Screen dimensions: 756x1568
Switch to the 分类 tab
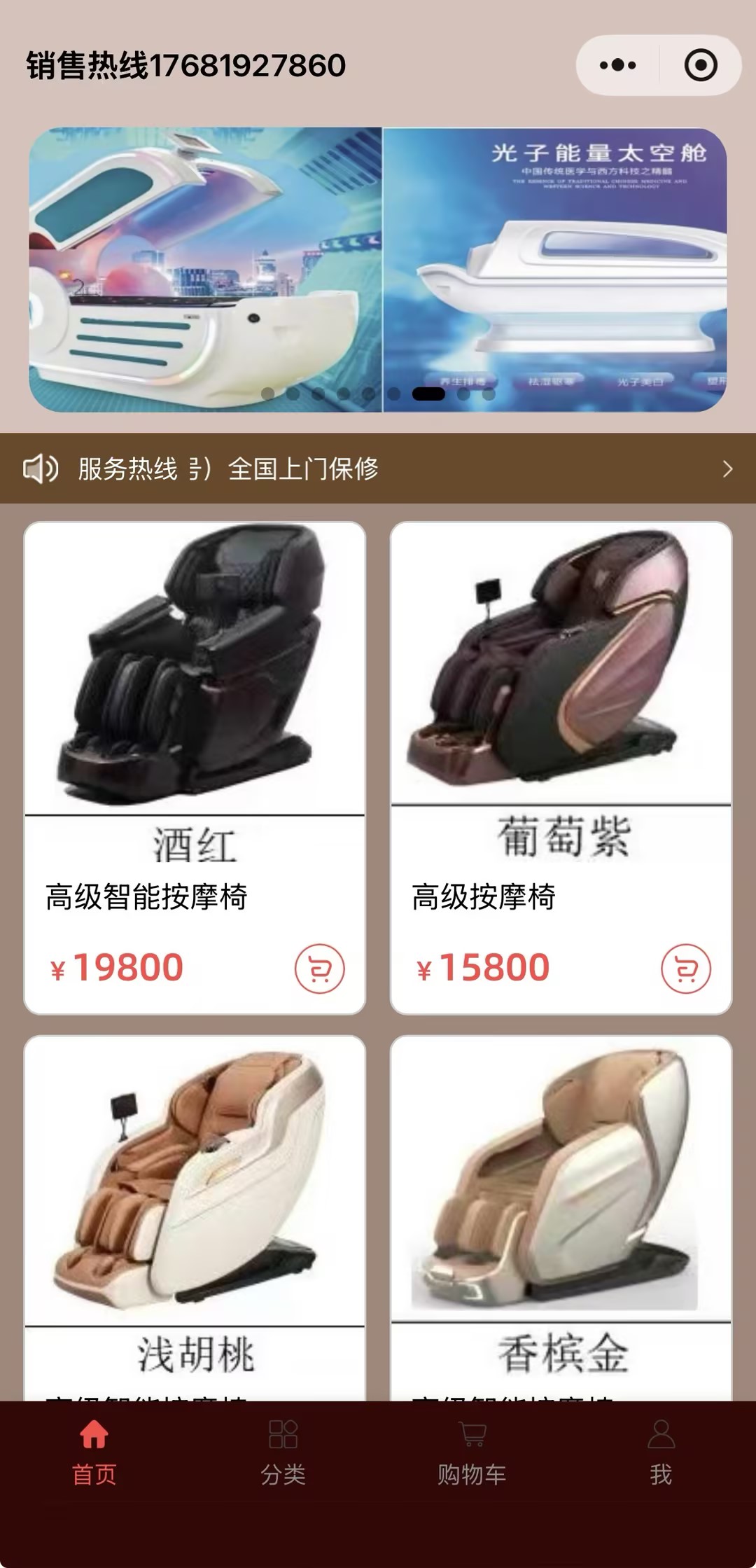click(283, 1453)
